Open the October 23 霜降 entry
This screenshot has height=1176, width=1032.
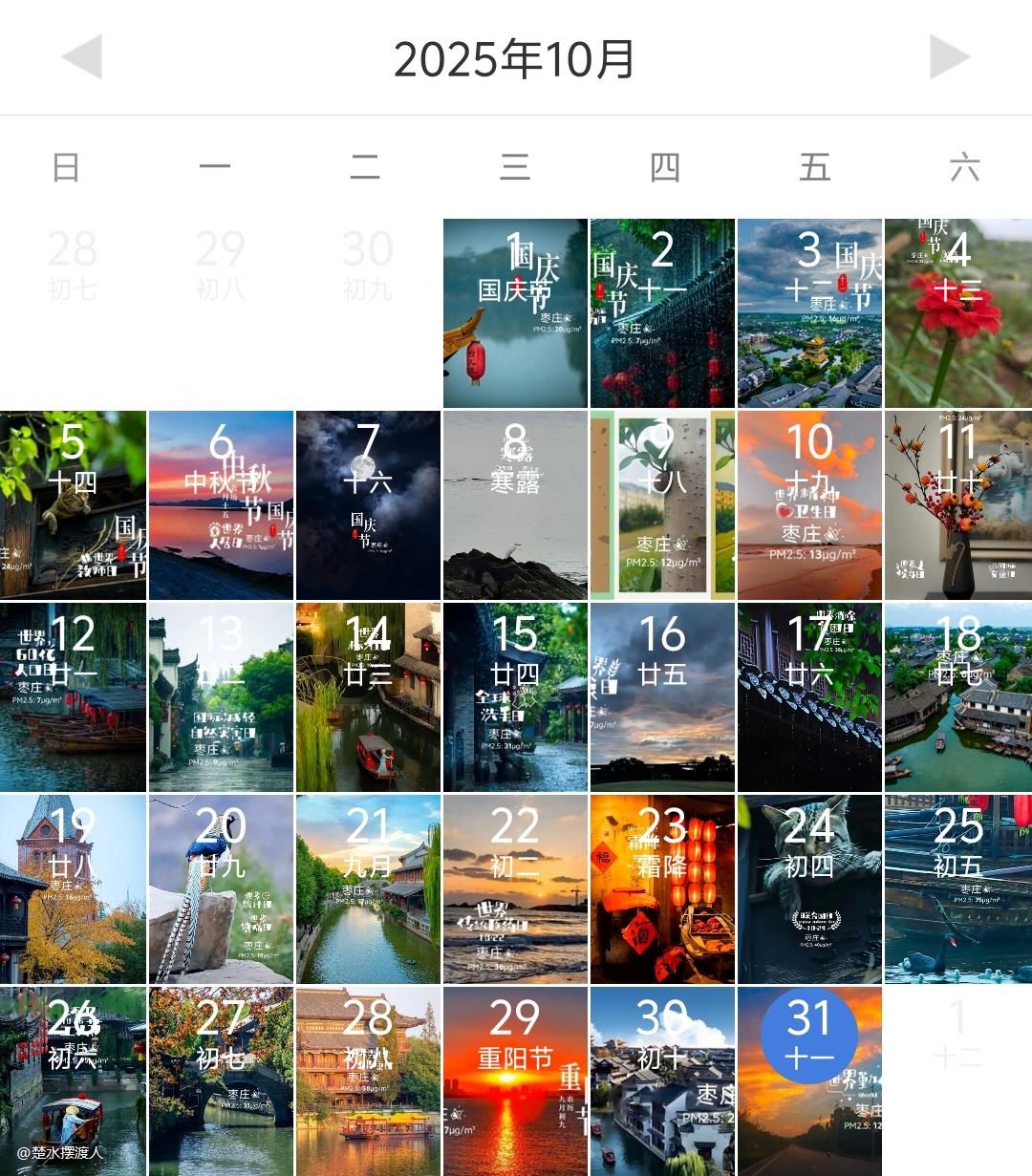point(662,889)
